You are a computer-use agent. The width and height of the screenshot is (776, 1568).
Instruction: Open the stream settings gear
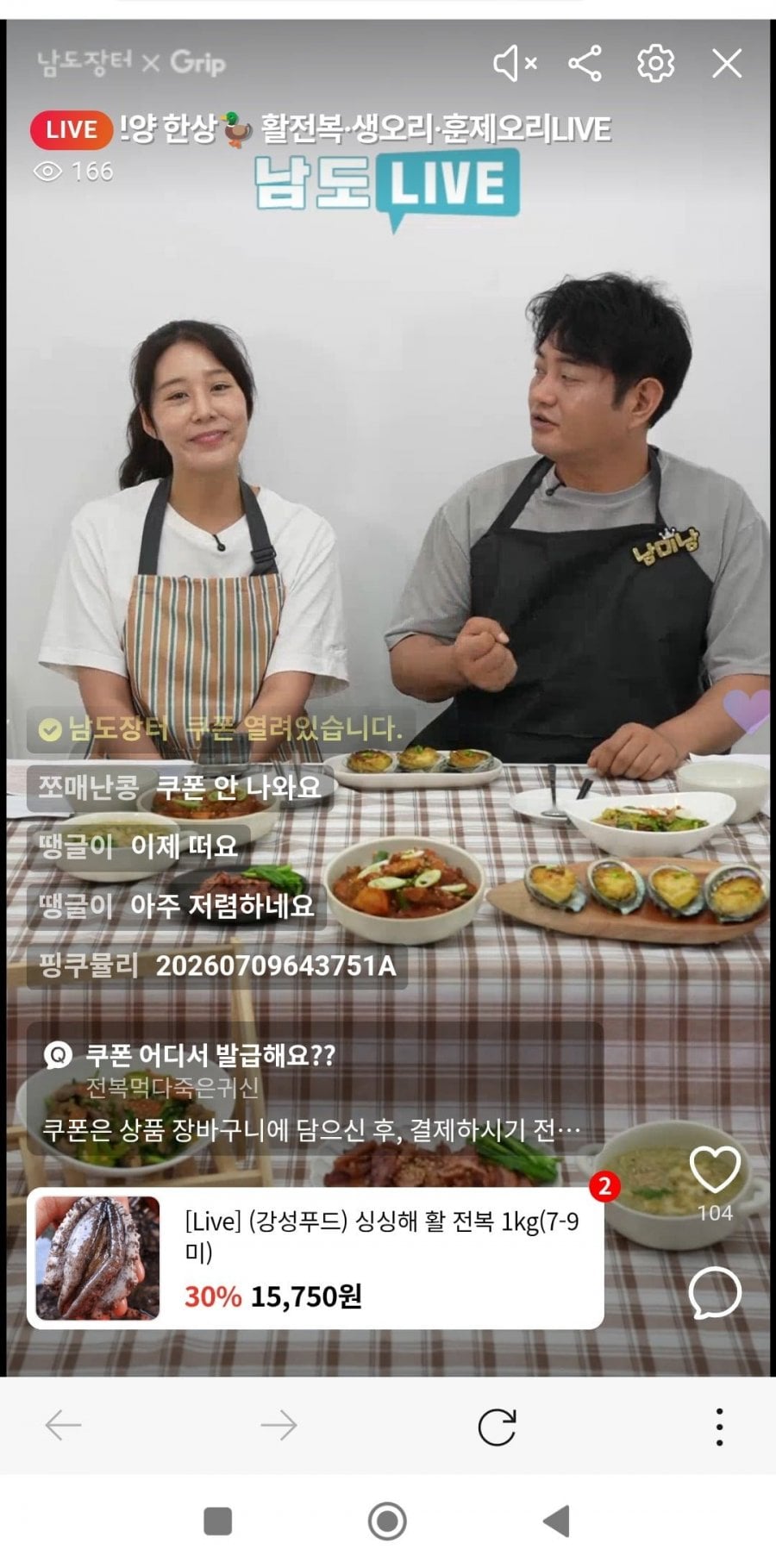[x=655, y=64]
